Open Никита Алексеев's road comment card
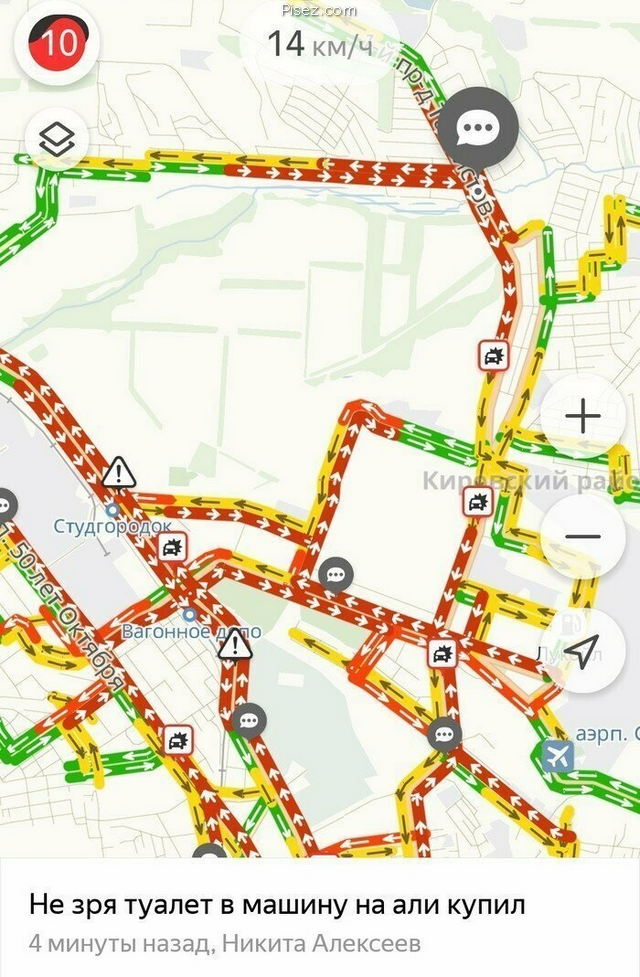640x977 pixels. (x=320, y=922)
